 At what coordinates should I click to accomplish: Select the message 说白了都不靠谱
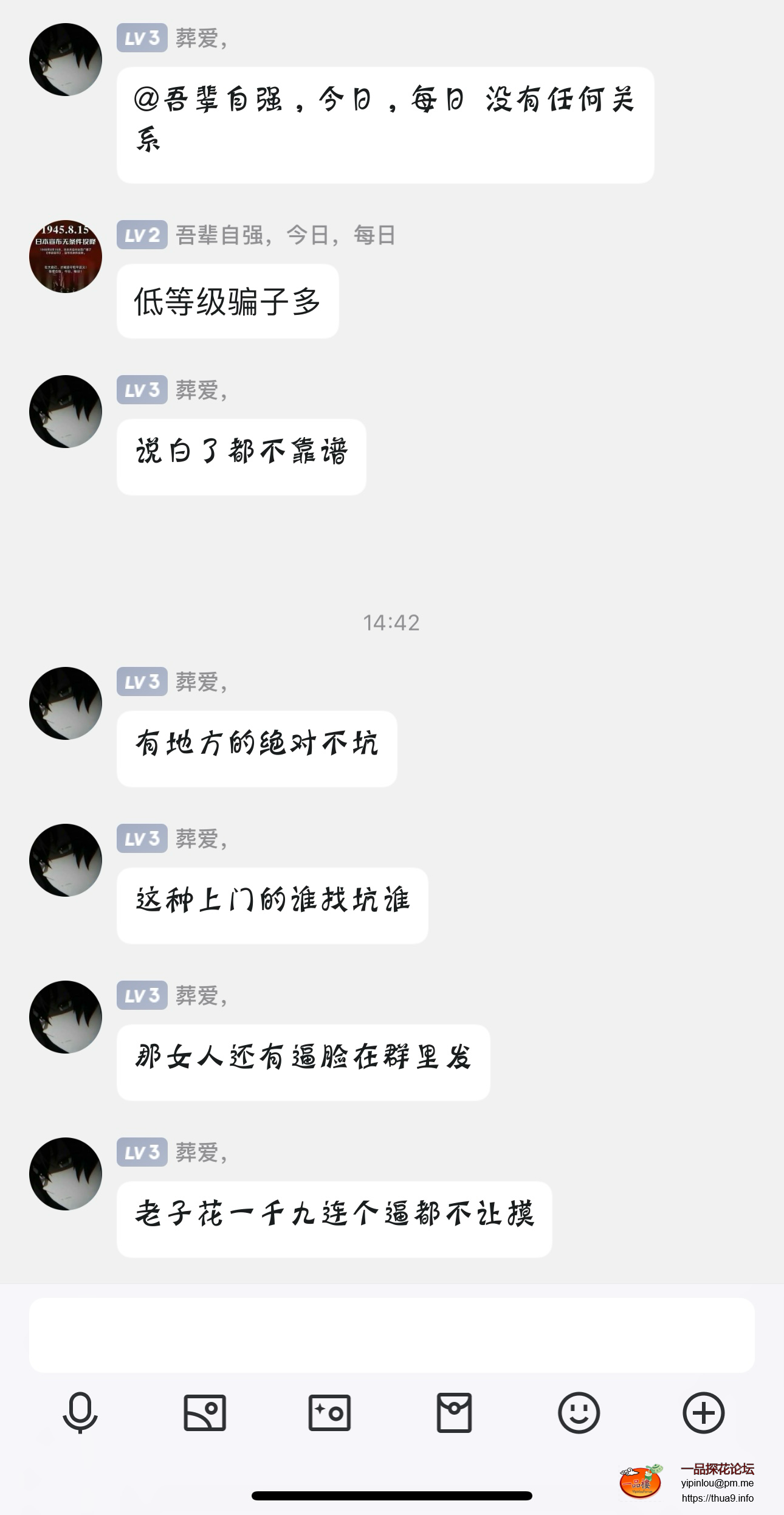pos(241,454)
